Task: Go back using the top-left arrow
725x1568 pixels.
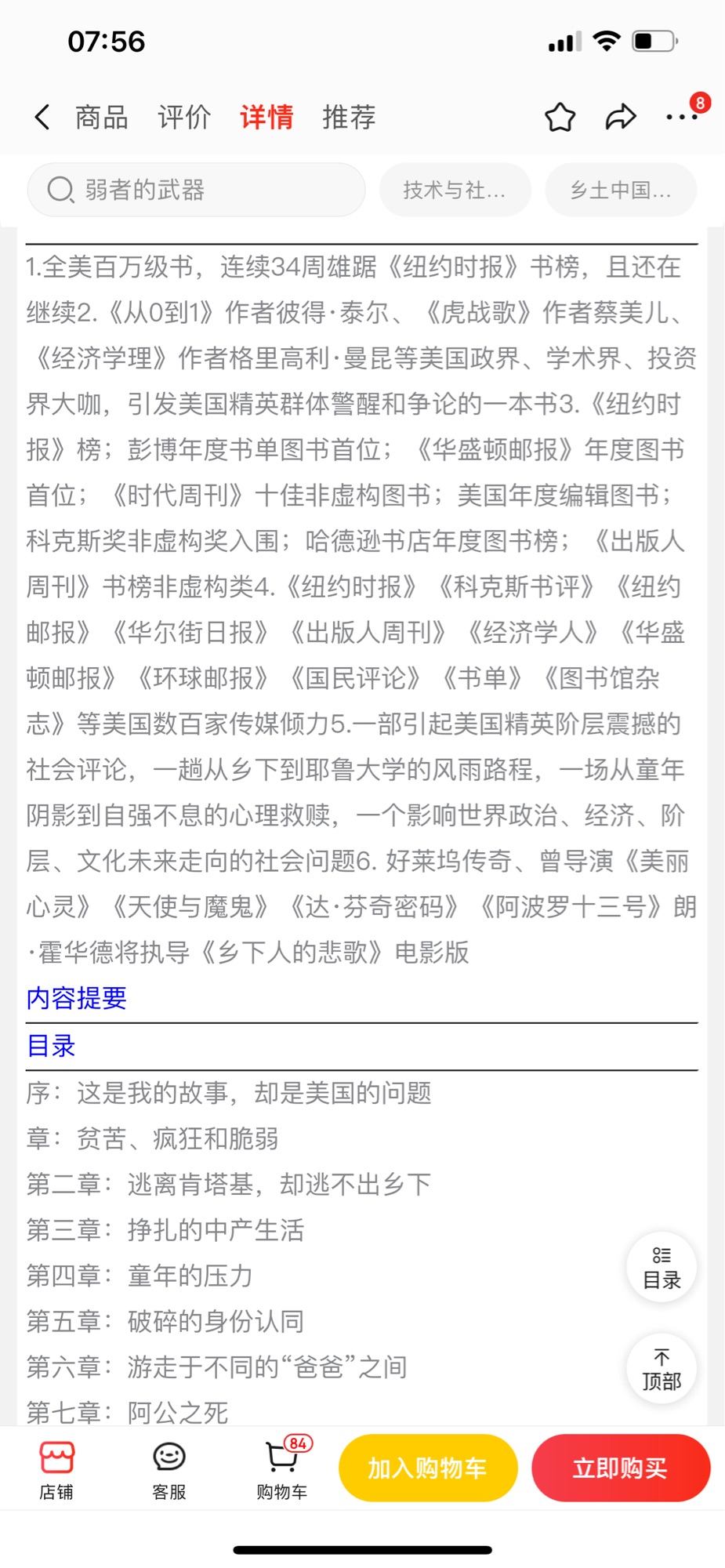Action: click(42, 117)
